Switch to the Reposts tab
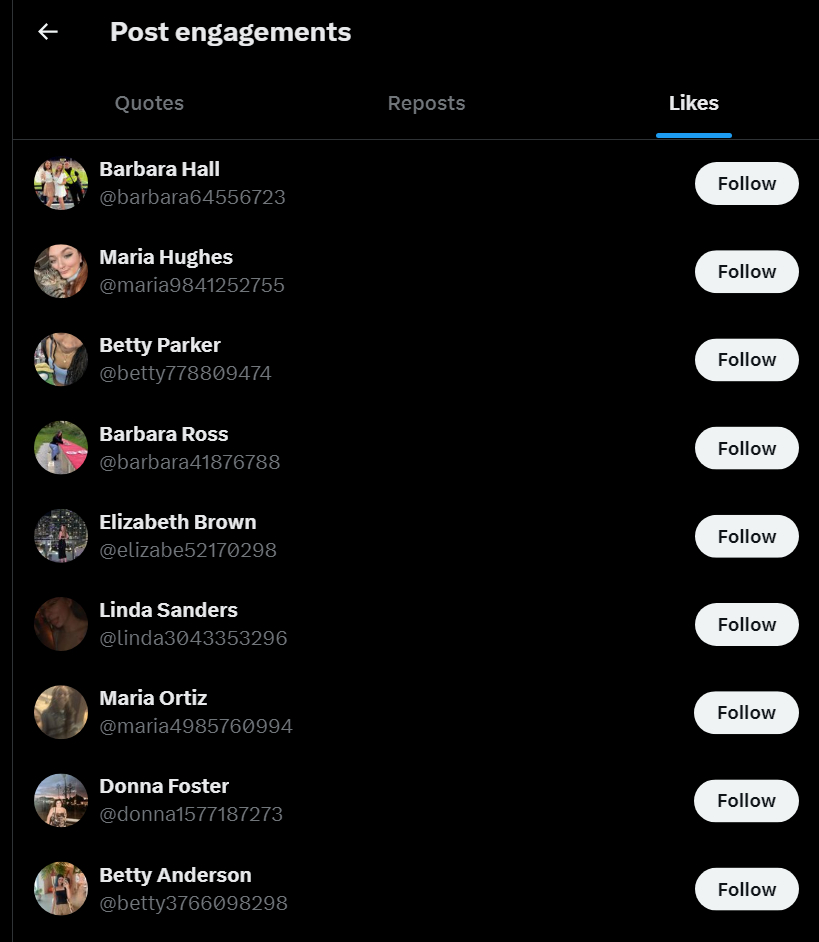The width and height of the screenshot is (819, 942). (x=426, y=103)
